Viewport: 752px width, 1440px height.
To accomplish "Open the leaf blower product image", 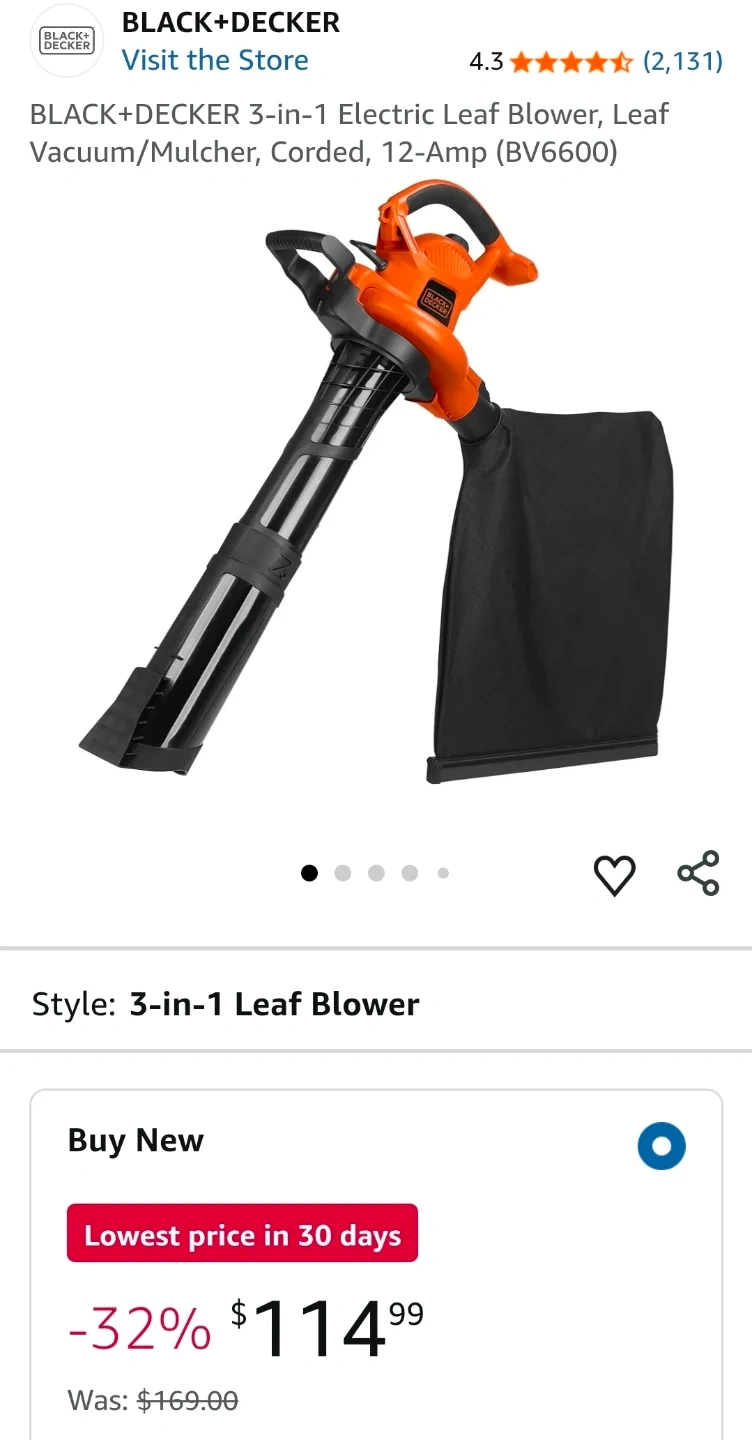I will tap(376, 480).
